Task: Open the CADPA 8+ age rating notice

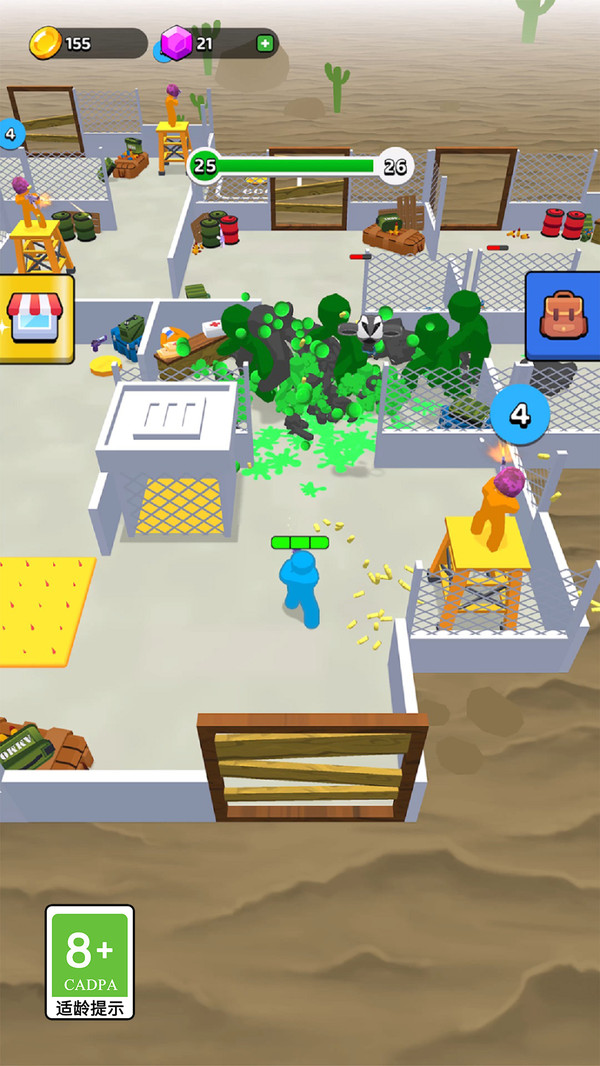Action: (90, 961)
